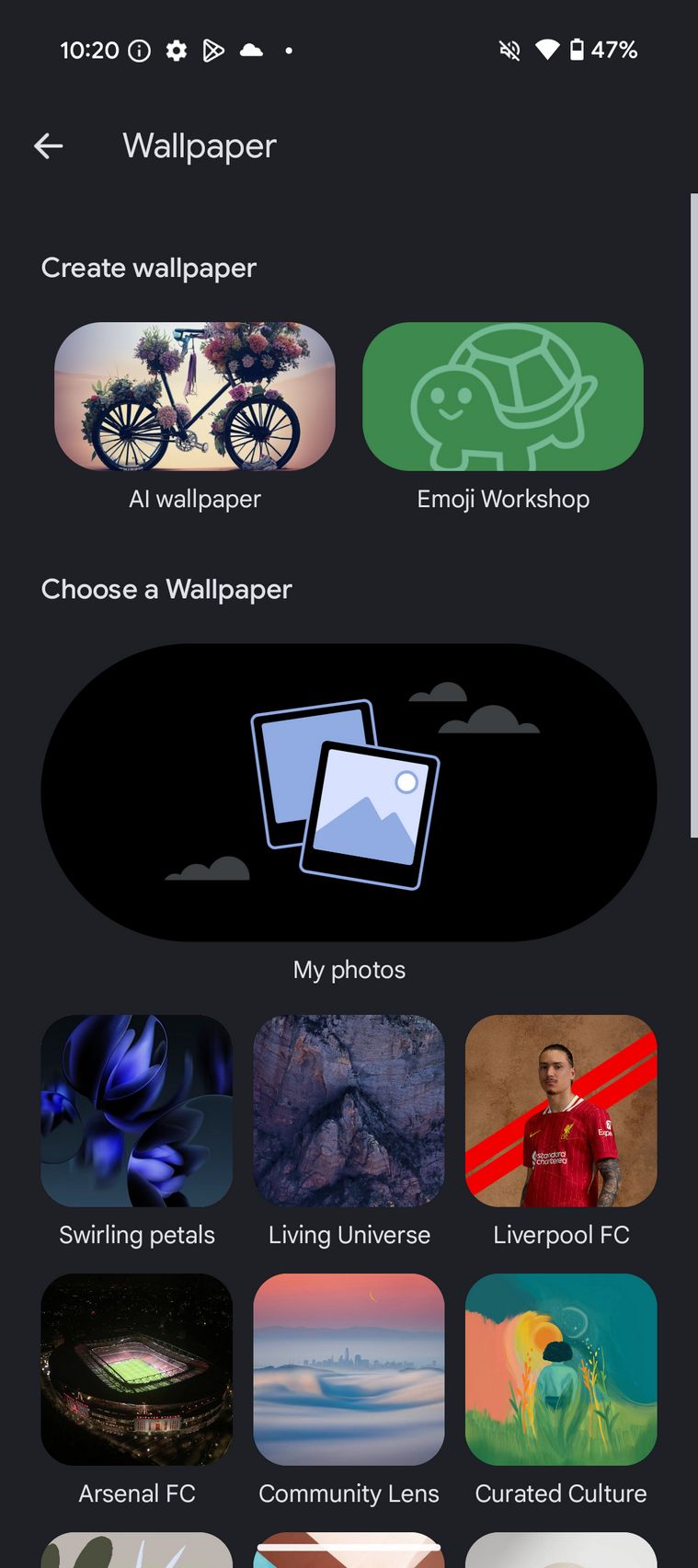
Task: Open the Curated Culture collection
Action: (561, 1369)
